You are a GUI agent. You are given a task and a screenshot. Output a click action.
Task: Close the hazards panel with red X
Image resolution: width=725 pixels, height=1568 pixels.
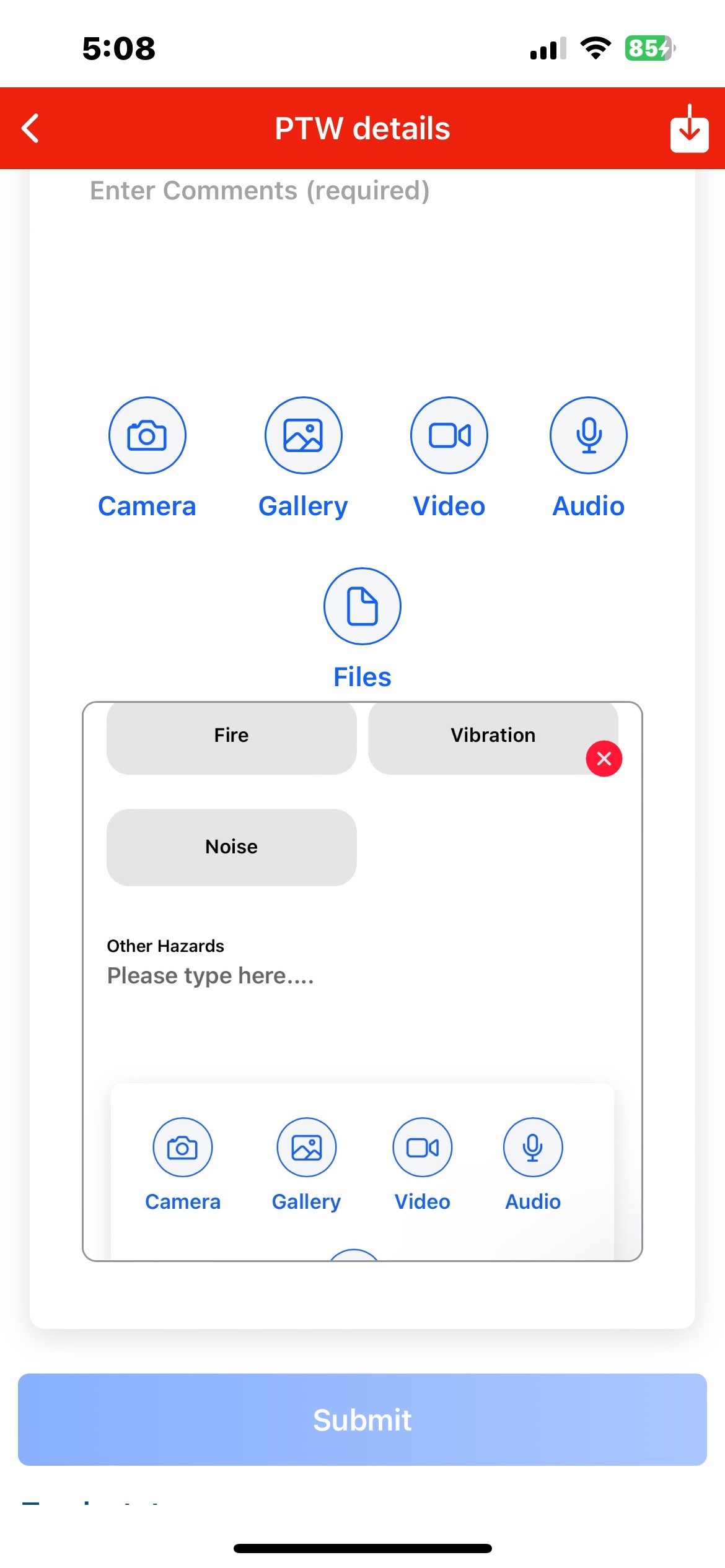point(604,759)
